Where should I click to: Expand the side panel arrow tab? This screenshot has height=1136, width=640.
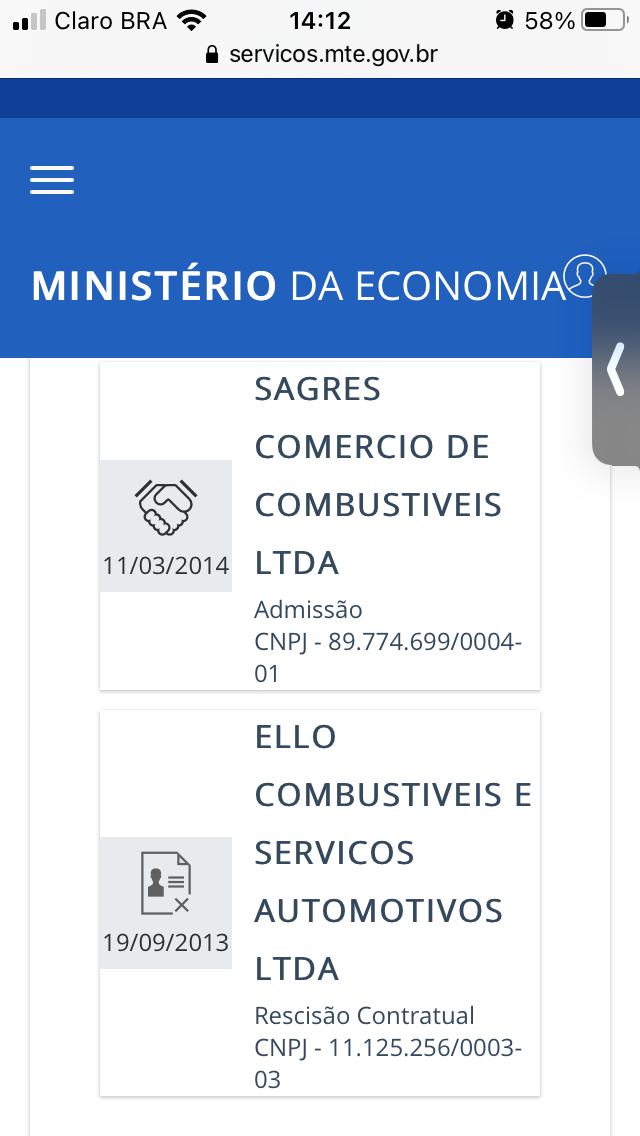pyautogui.click(x=616, y=369)
